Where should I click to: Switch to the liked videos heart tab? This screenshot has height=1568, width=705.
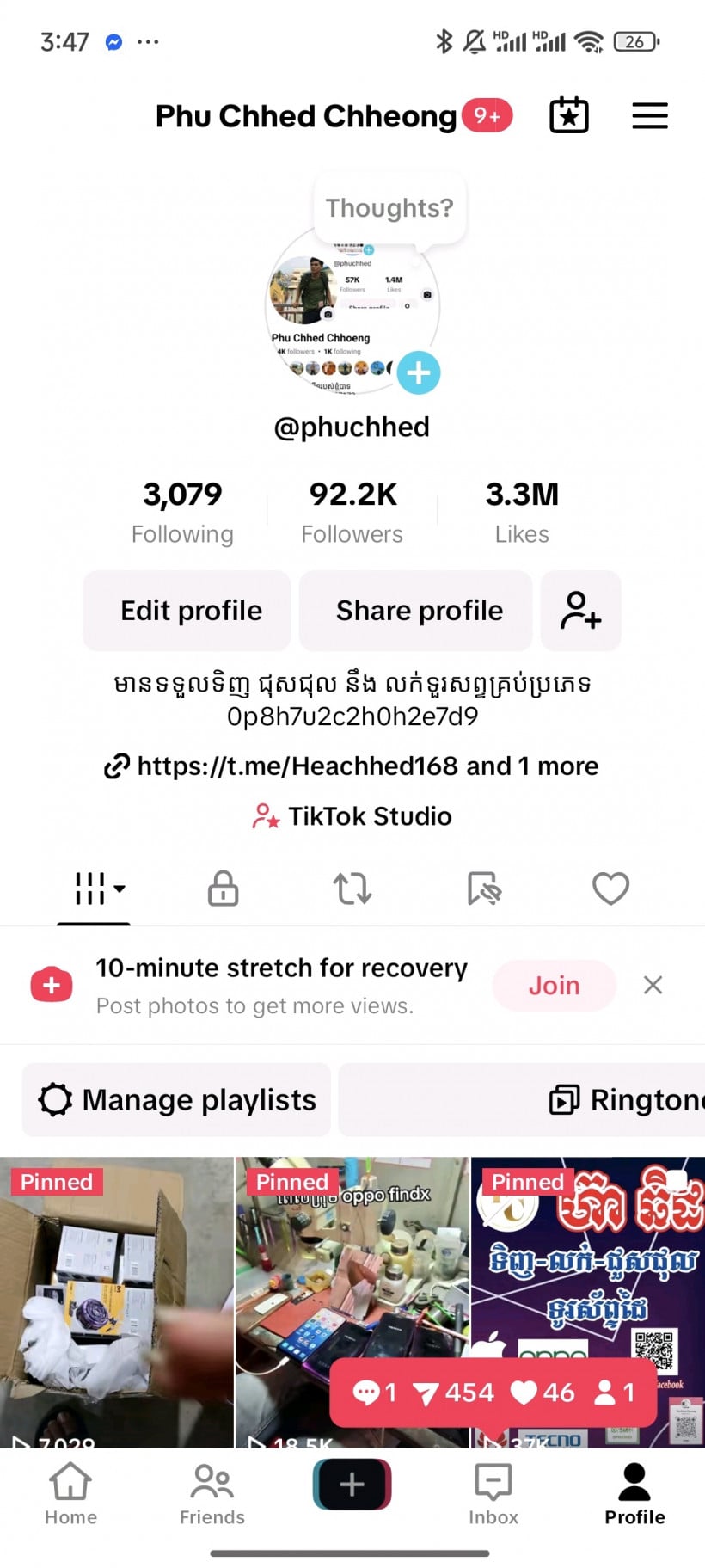point(610,889)
